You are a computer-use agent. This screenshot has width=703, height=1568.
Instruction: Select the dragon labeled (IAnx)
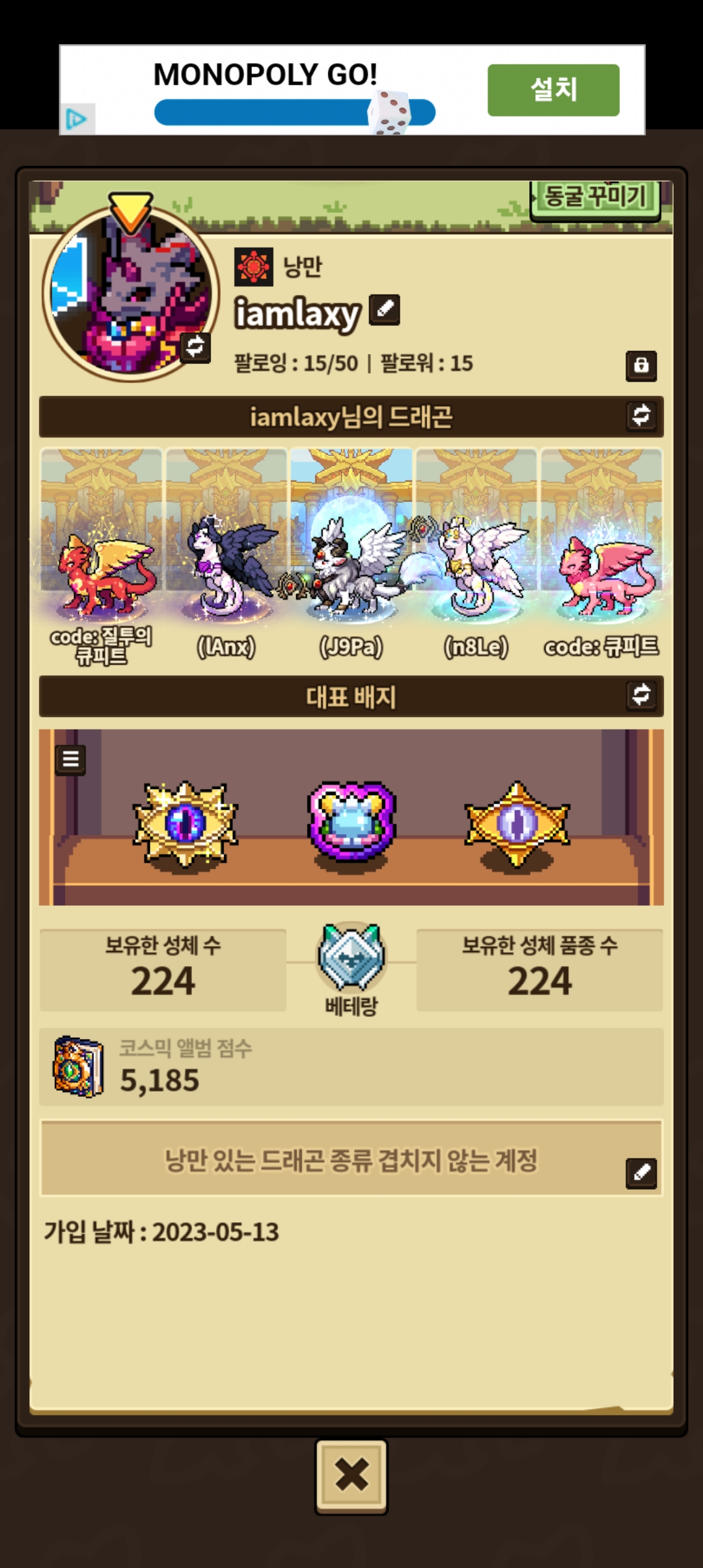[x=226, y=558]
